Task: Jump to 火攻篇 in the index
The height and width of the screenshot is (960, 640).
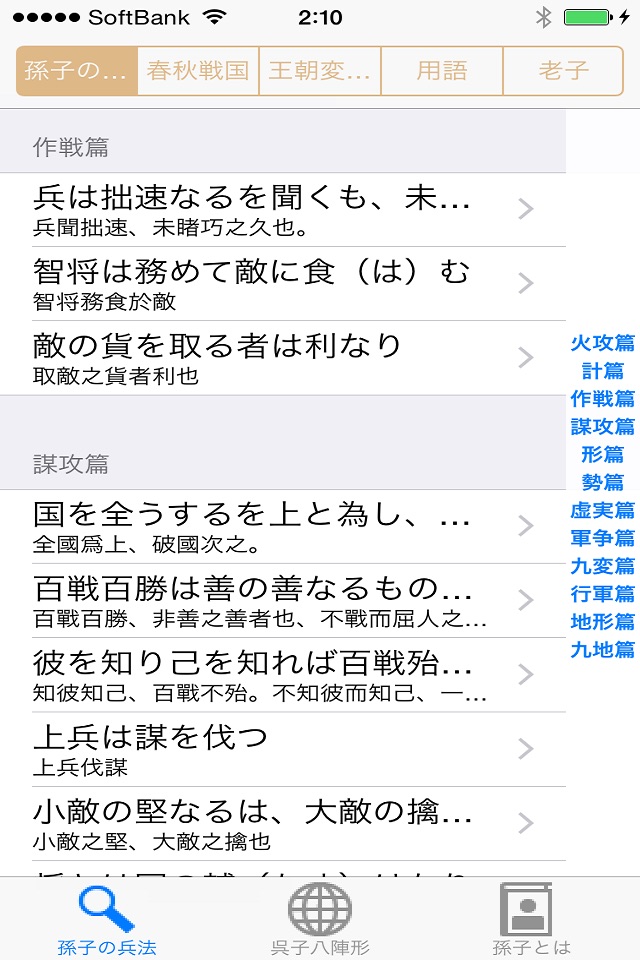Action: pyautogui.click(x=603, y=343)
